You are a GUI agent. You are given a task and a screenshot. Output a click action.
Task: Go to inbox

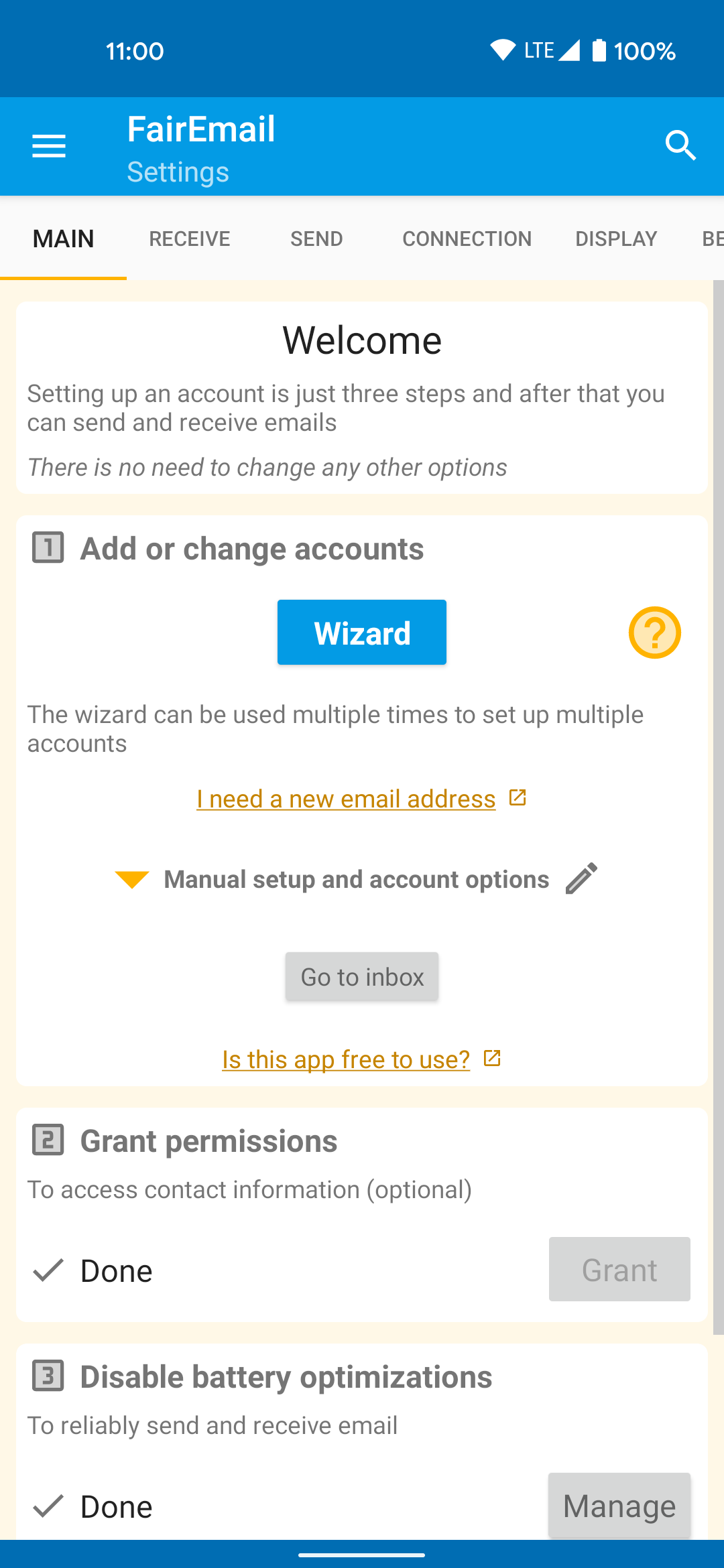pos(362,977)
